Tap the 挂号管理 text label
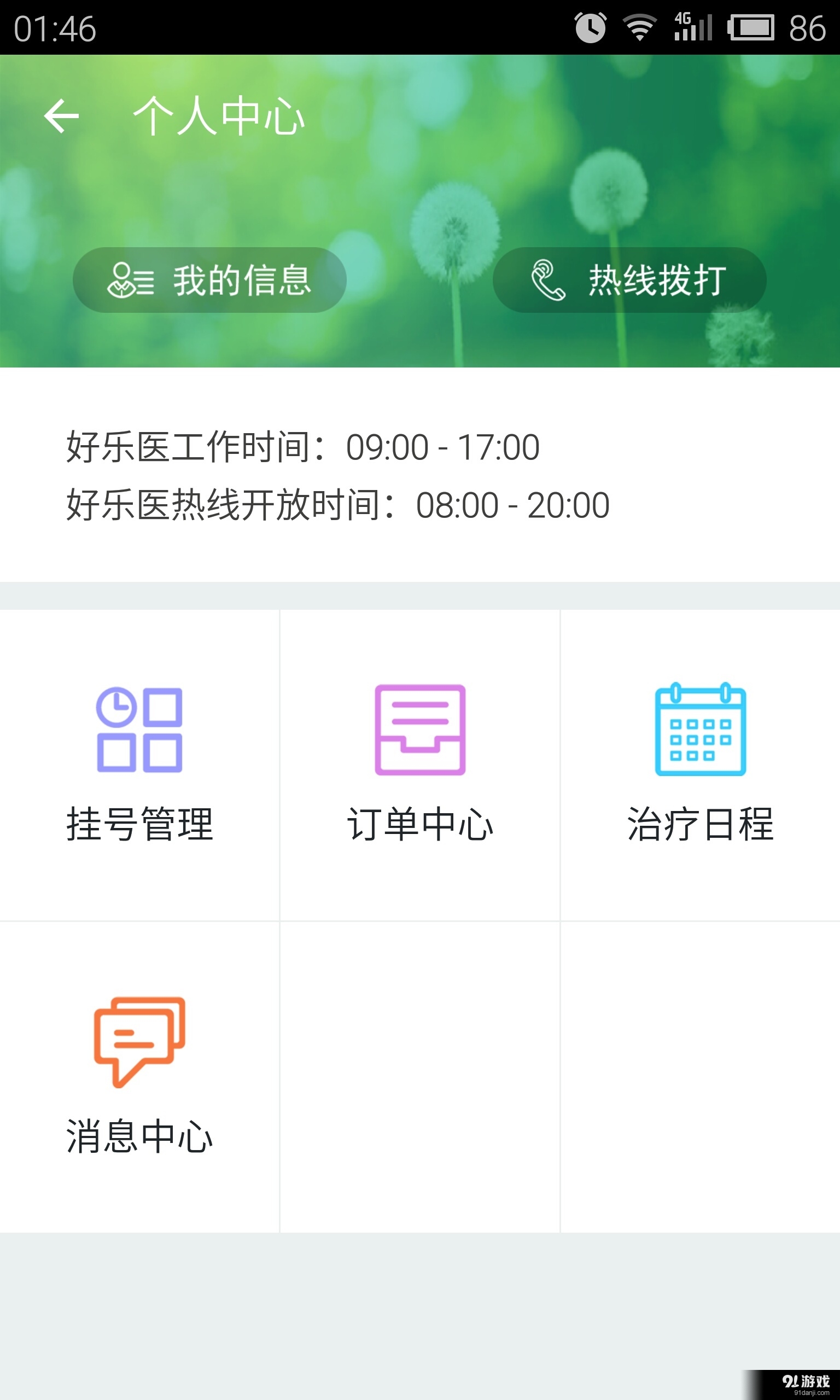The width and height of the screenshot is (840, 1400). coord(139,826)
